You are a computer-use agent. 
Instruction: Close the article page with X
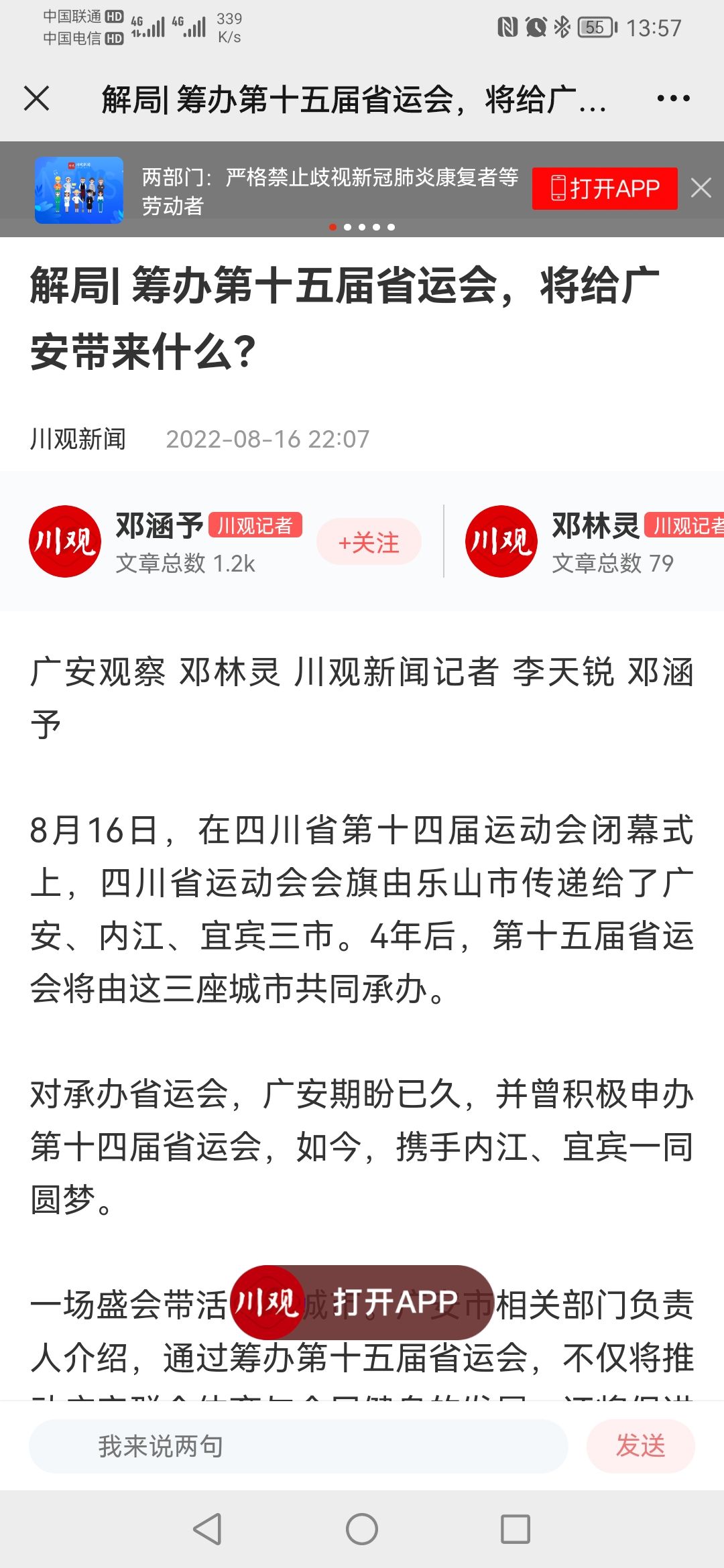[37, 99]
